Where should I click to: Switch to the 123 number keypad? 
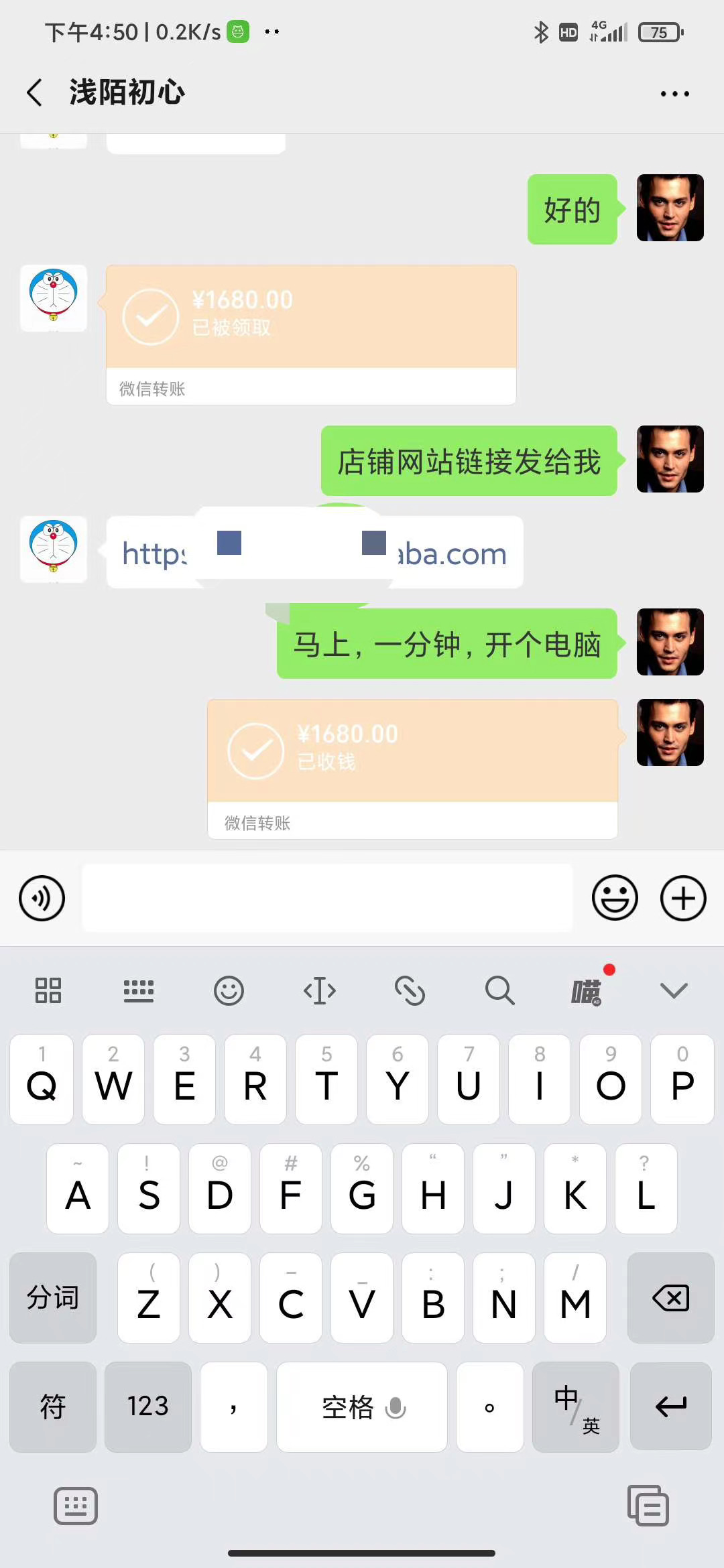147,1407
